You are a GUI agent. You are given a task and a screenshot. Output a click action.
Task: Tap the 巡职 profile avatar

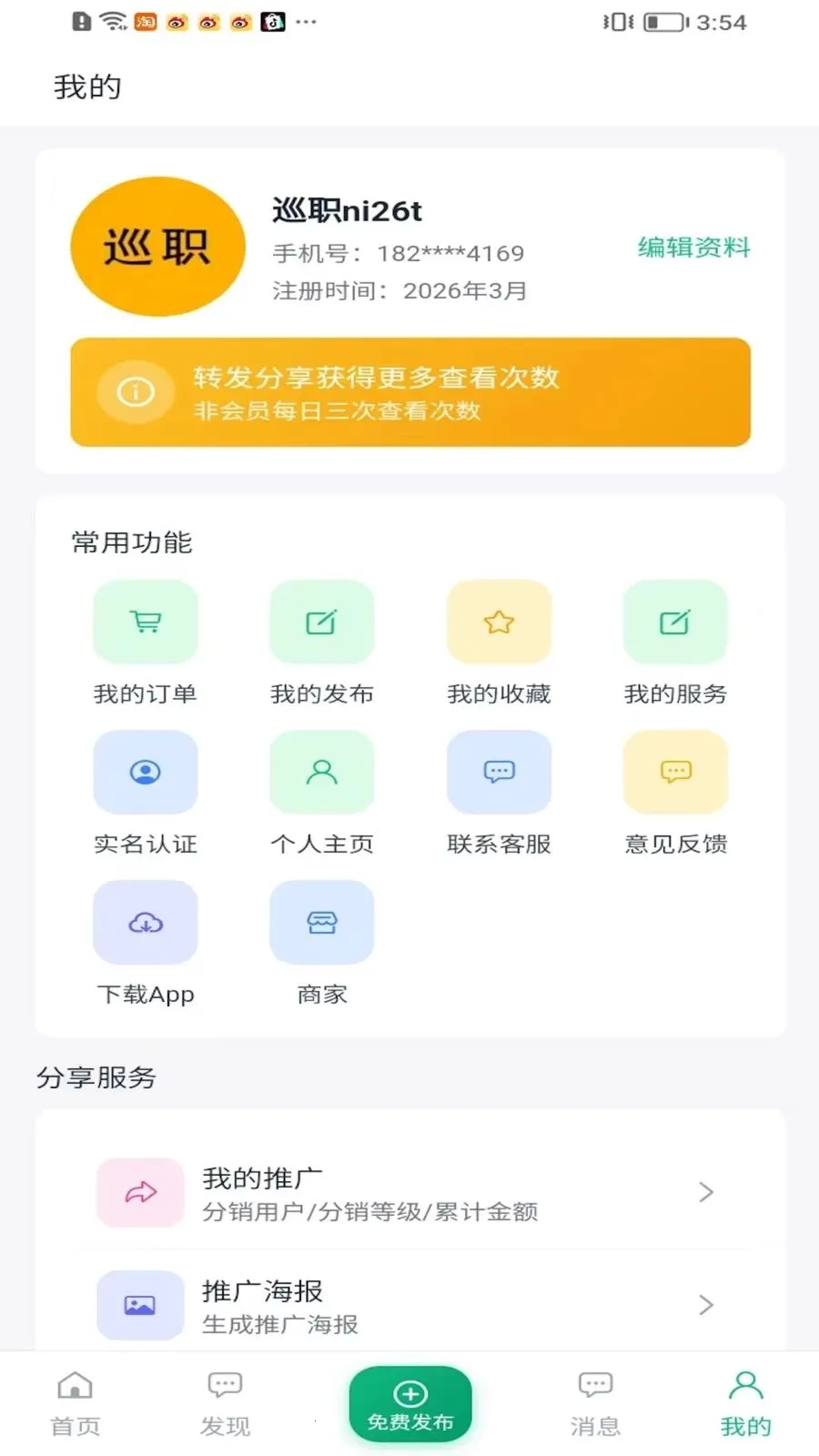click(x=157, y=247)
